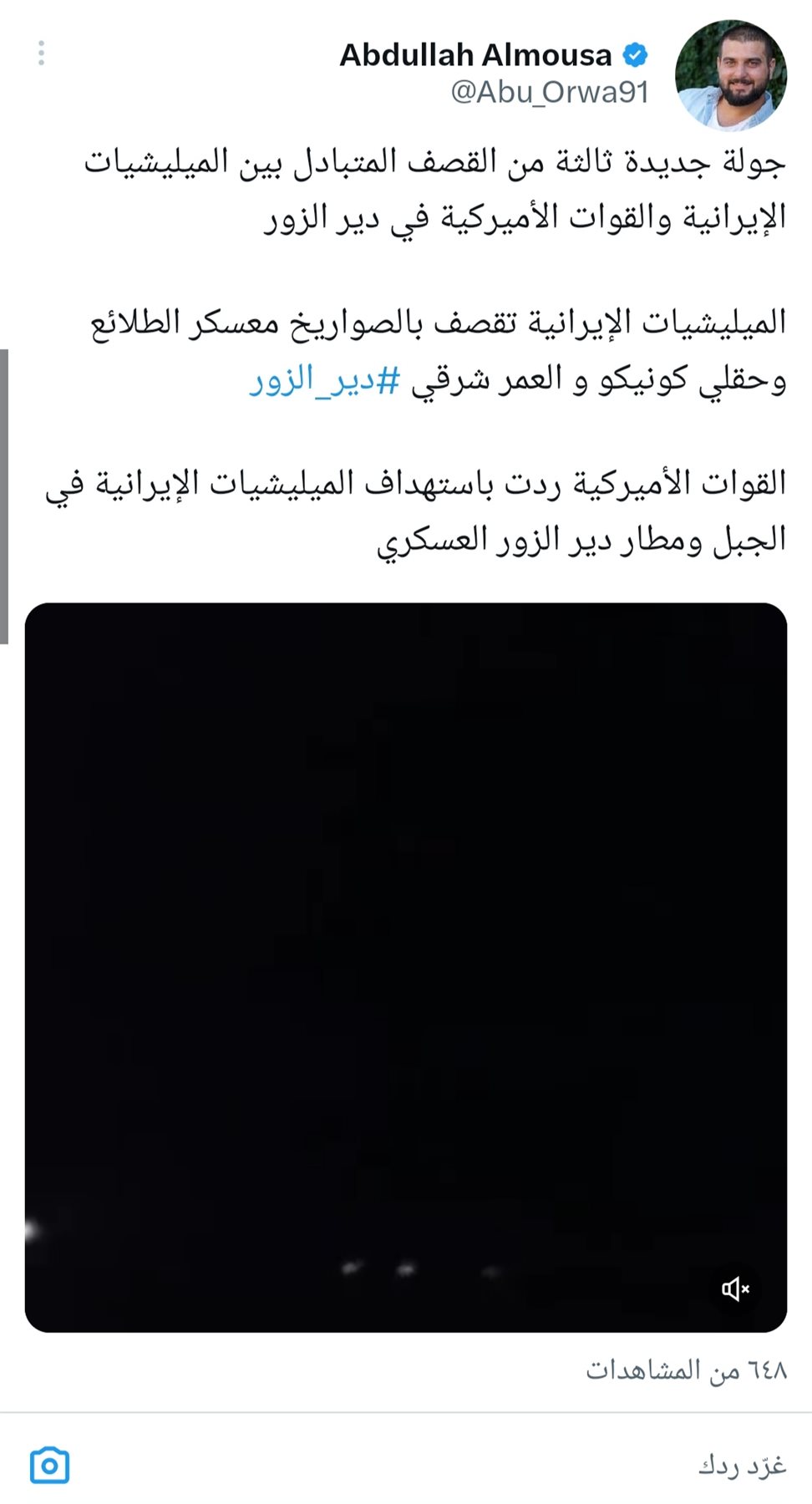Open the tweet's three-dot overflow menu
The width and height of the screenshot is (812, 1504).
click(x=41, y=53)
